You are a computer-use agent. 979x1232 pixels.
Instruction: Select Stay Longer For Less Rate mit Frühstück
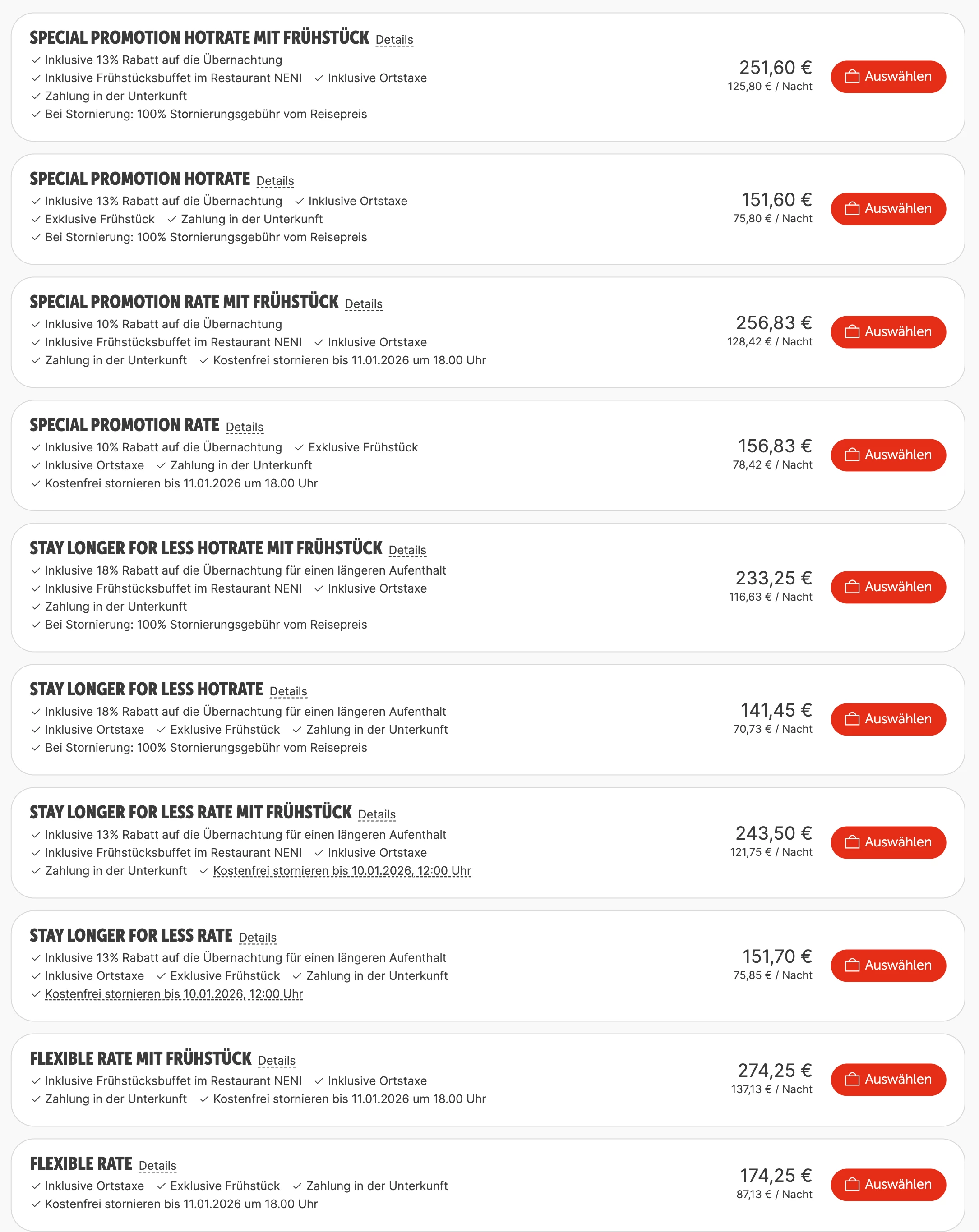[x=888, y=842]
